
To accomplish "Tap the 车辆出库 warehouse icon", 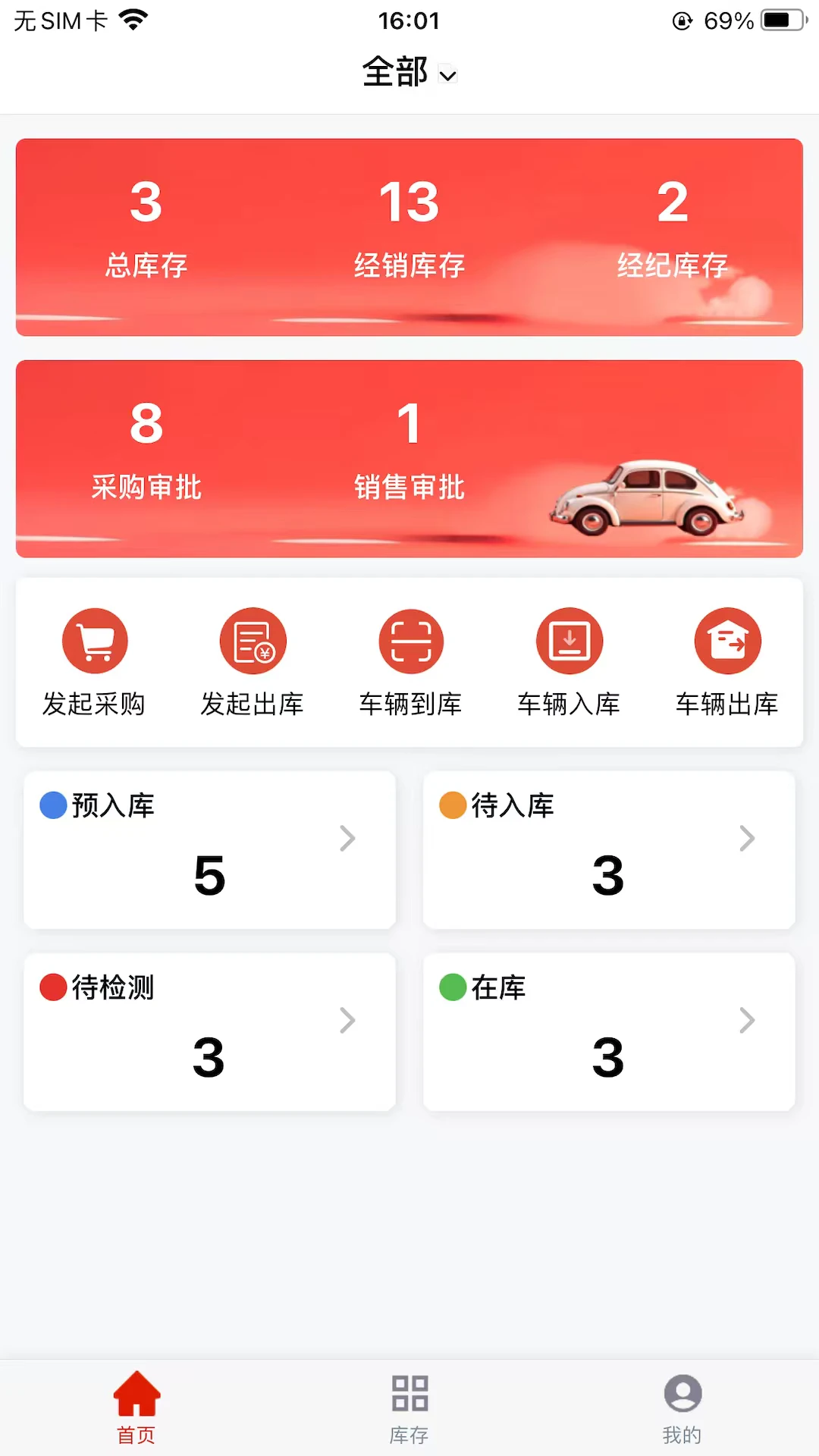I will (x=726, y=640).
